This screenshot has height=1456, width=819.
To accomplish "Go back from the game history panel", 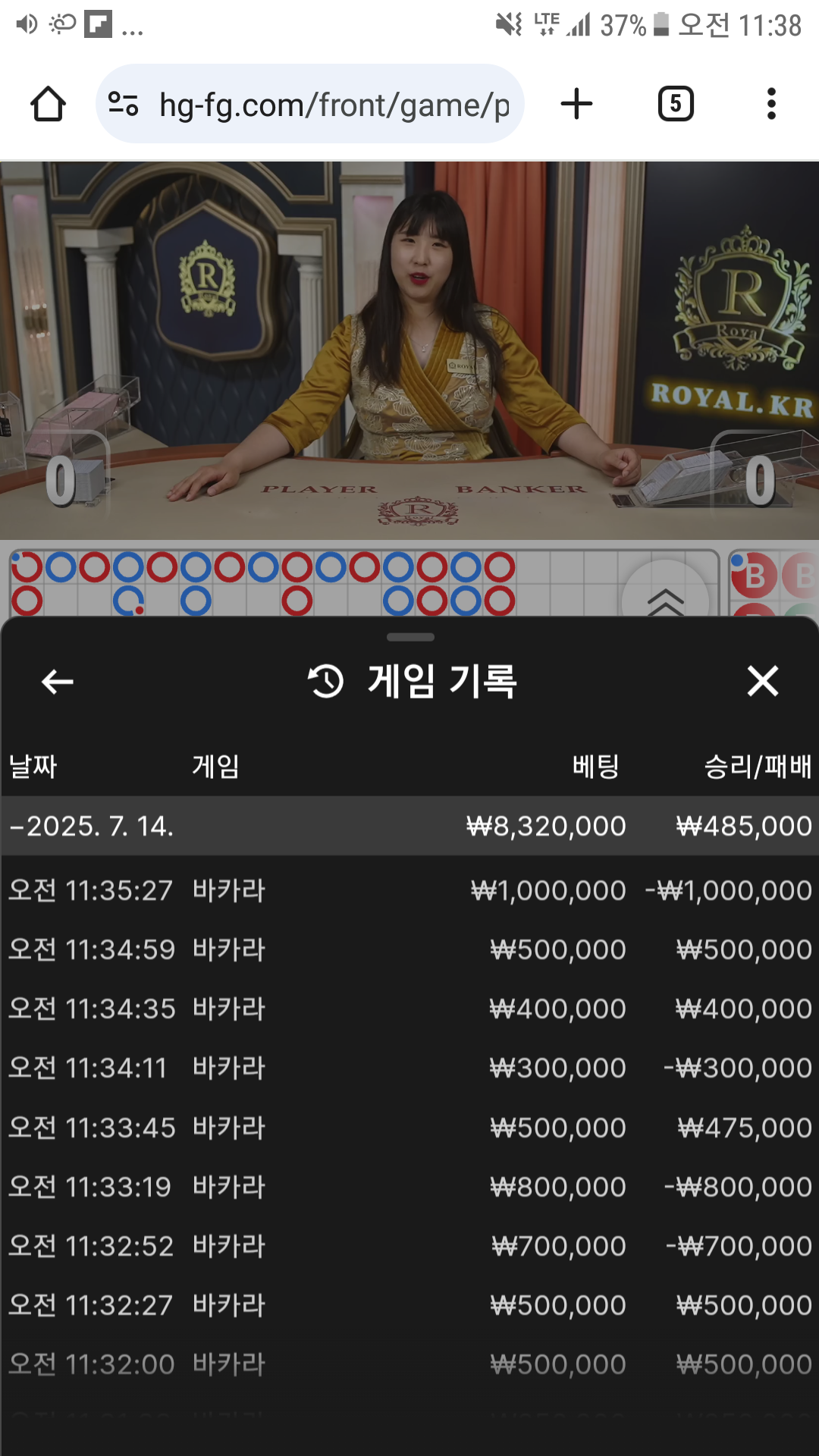I will click(x=58, y=681).
